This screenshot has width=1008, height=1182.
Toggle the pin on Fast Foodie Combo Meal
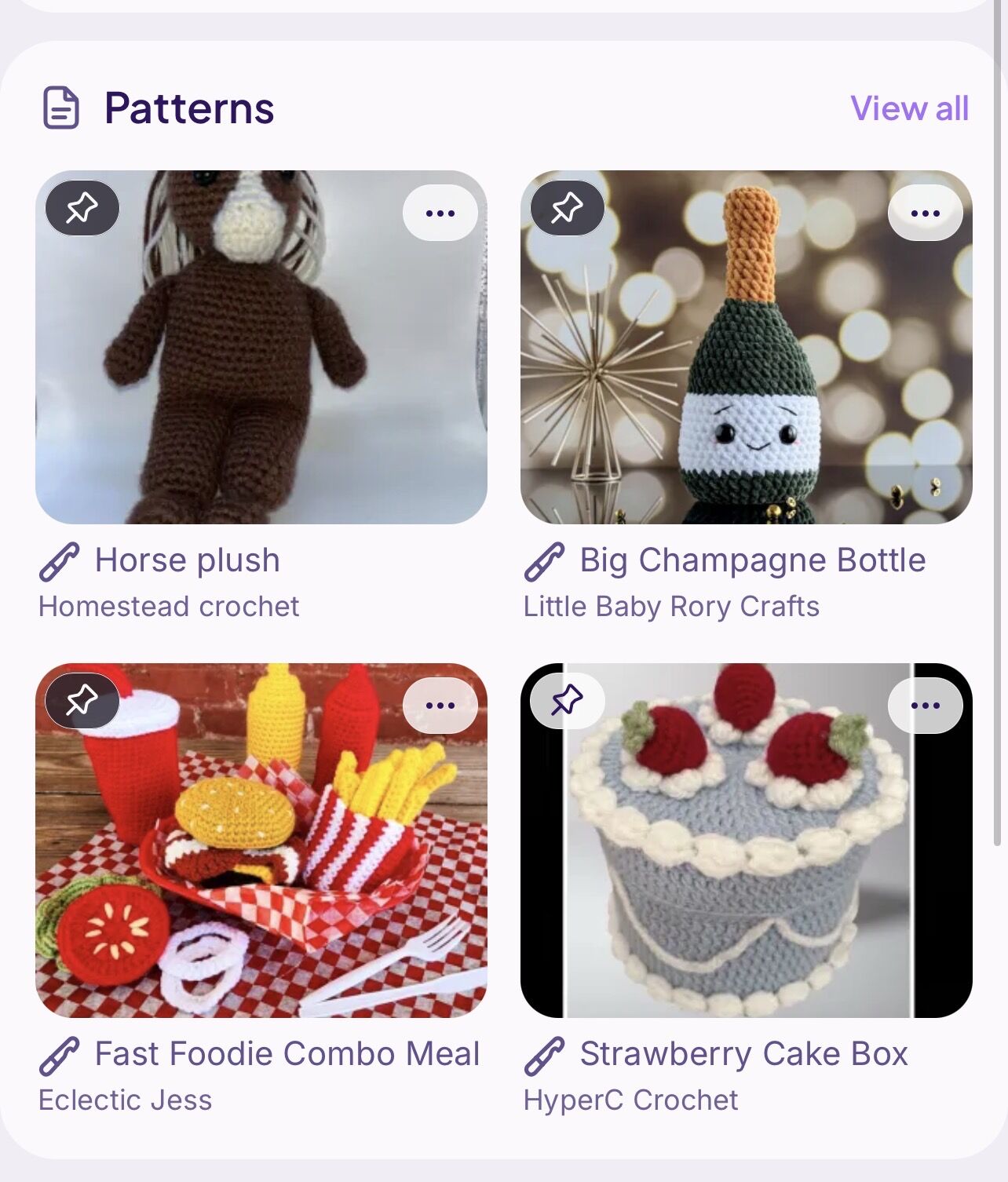[x=82, y=700]
